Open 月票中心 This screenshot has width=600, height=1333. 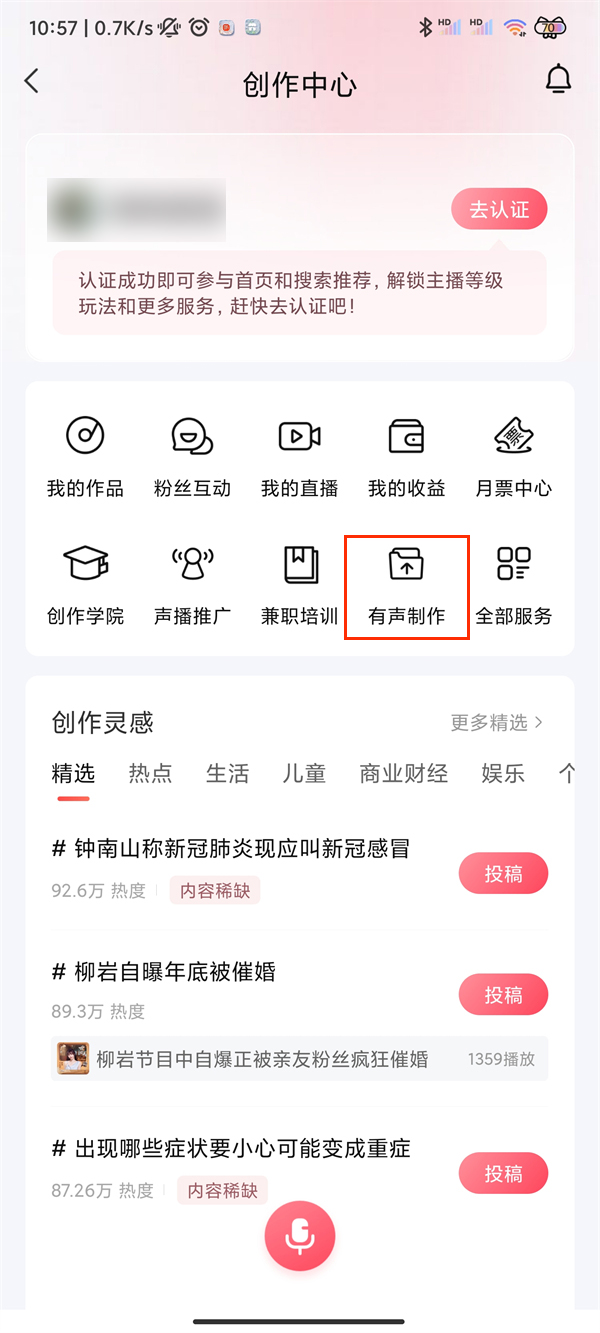[513, 458]
